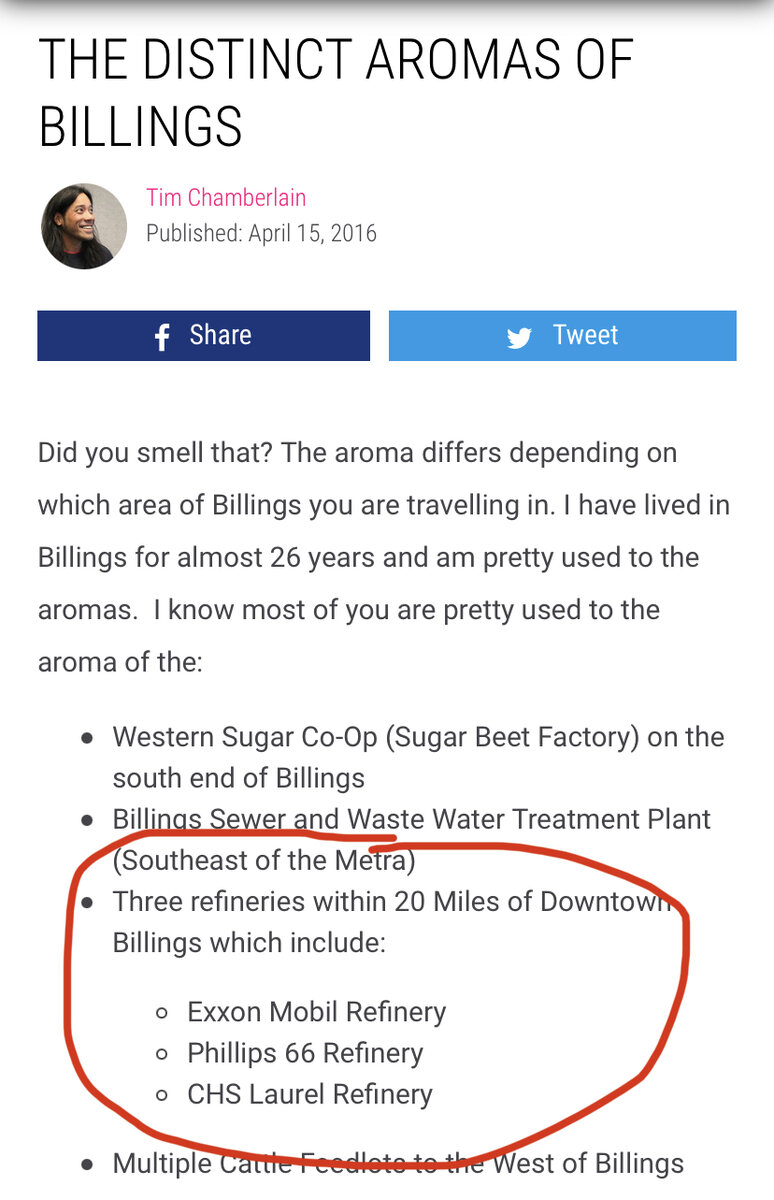Viewport: 774px width, 1200px height.
Task: Share the article on Facebook
Action: [x=203, y=335]
